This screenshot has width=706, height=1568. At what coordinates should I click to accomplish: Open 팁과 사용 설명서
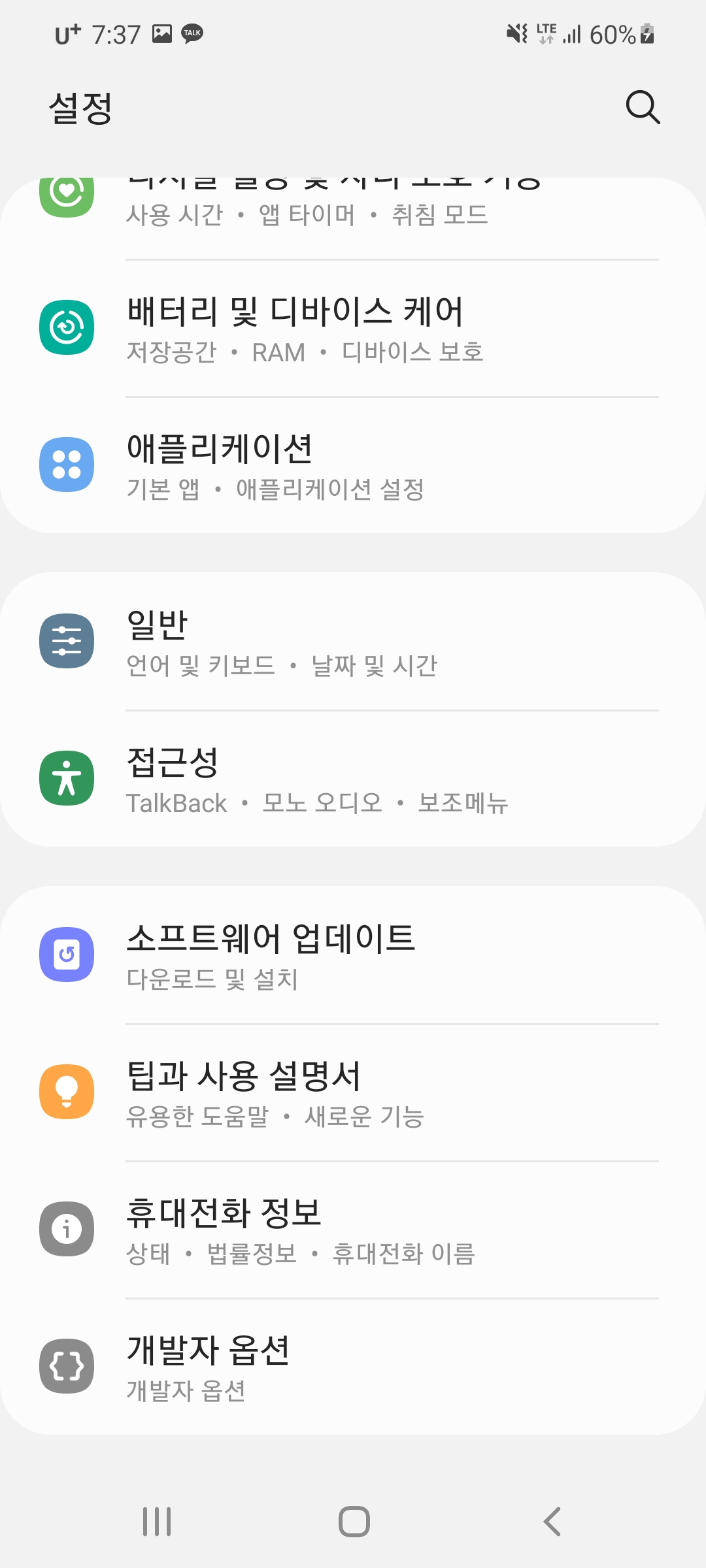(353, 1092)
